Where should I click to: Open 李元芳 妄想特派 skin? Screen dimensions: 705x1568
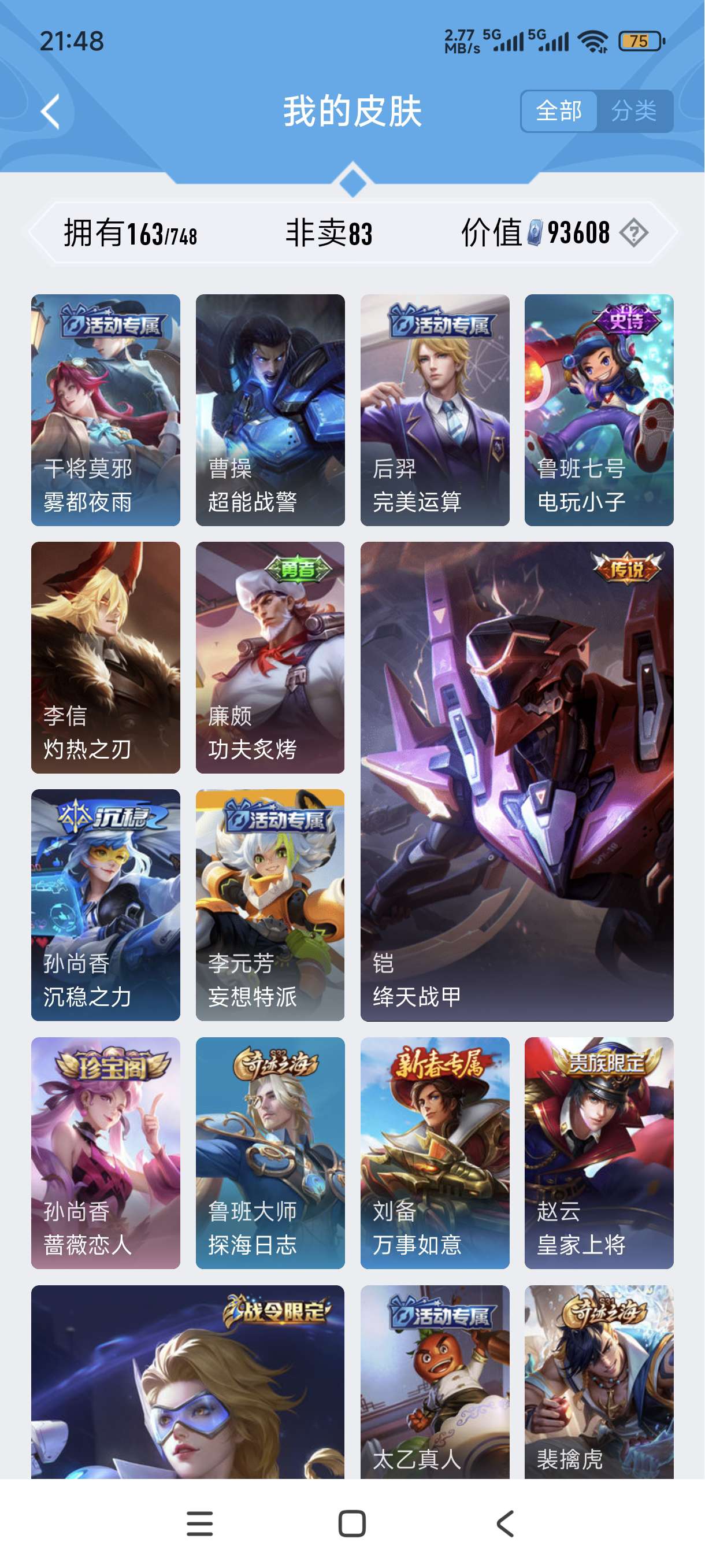click(269, 904)
